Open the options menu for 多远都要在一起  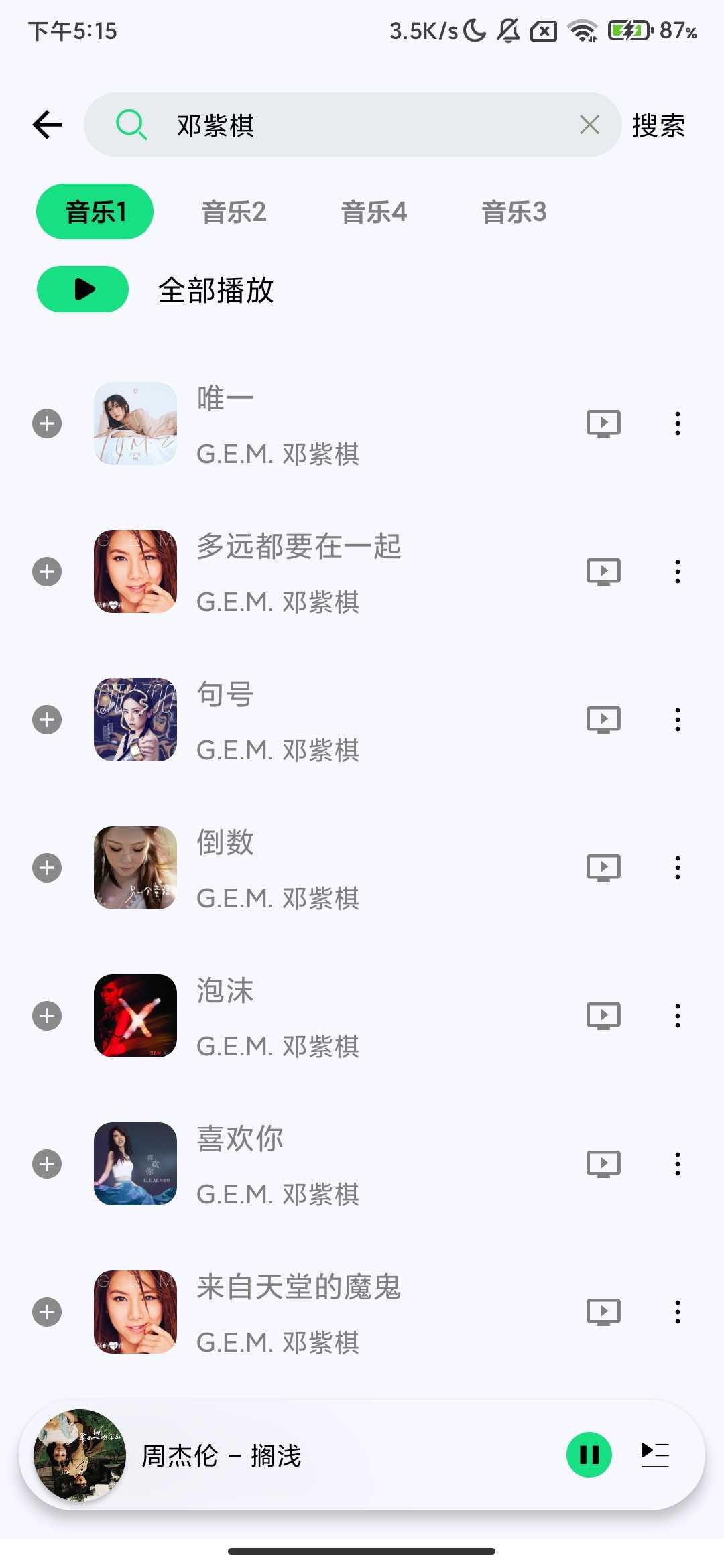coord(678,571)
